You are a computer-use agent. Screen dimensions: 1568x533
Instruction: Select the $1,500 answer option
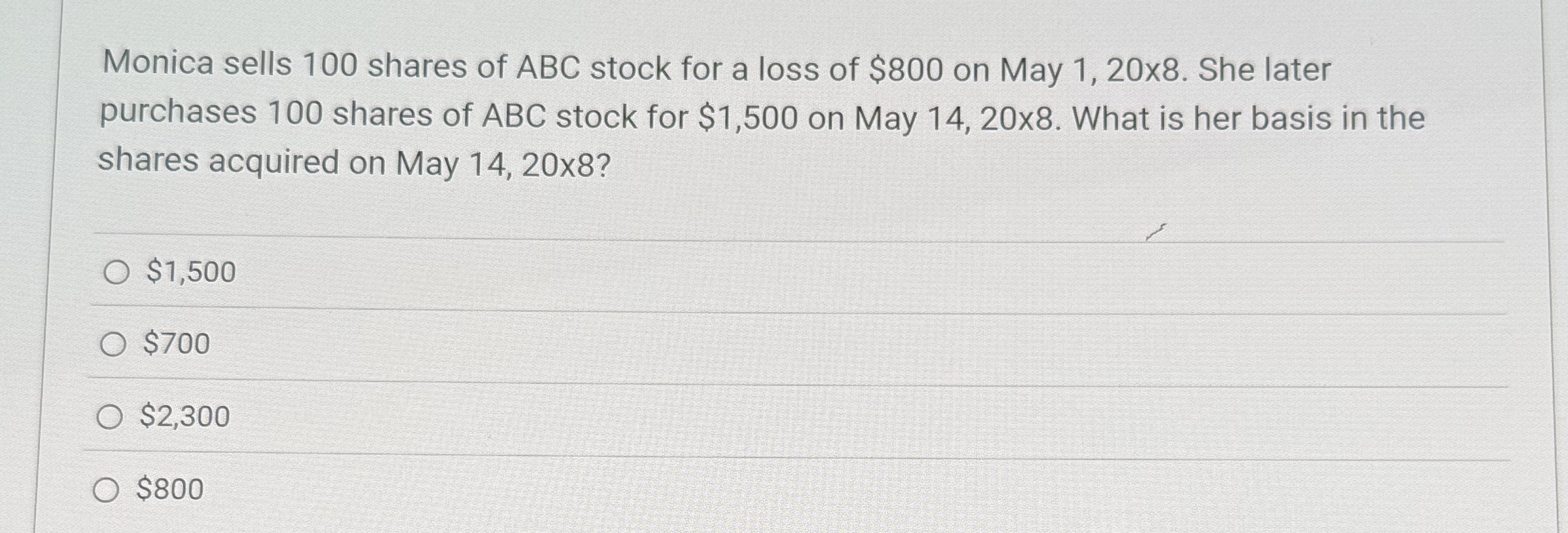pyautogui.click(x=116, y=273)
